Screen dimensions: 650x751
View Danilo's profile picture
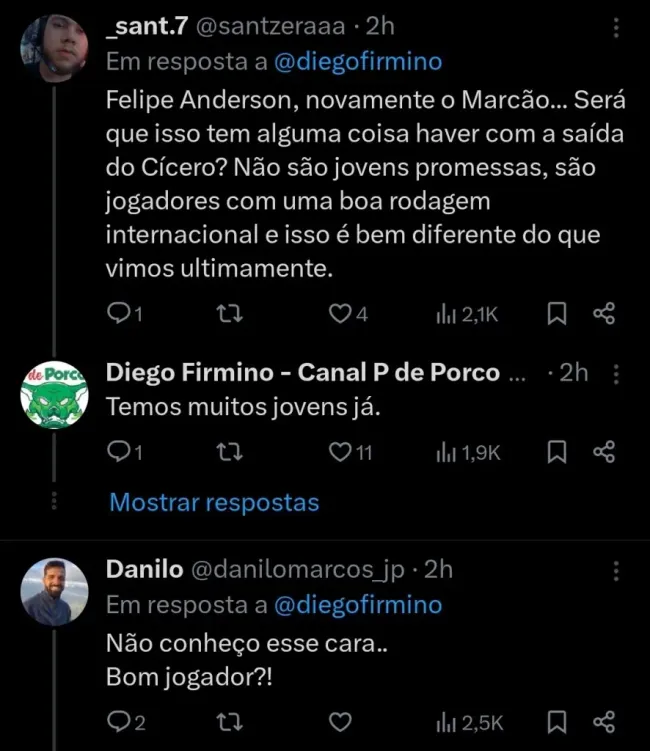[55, 591]
